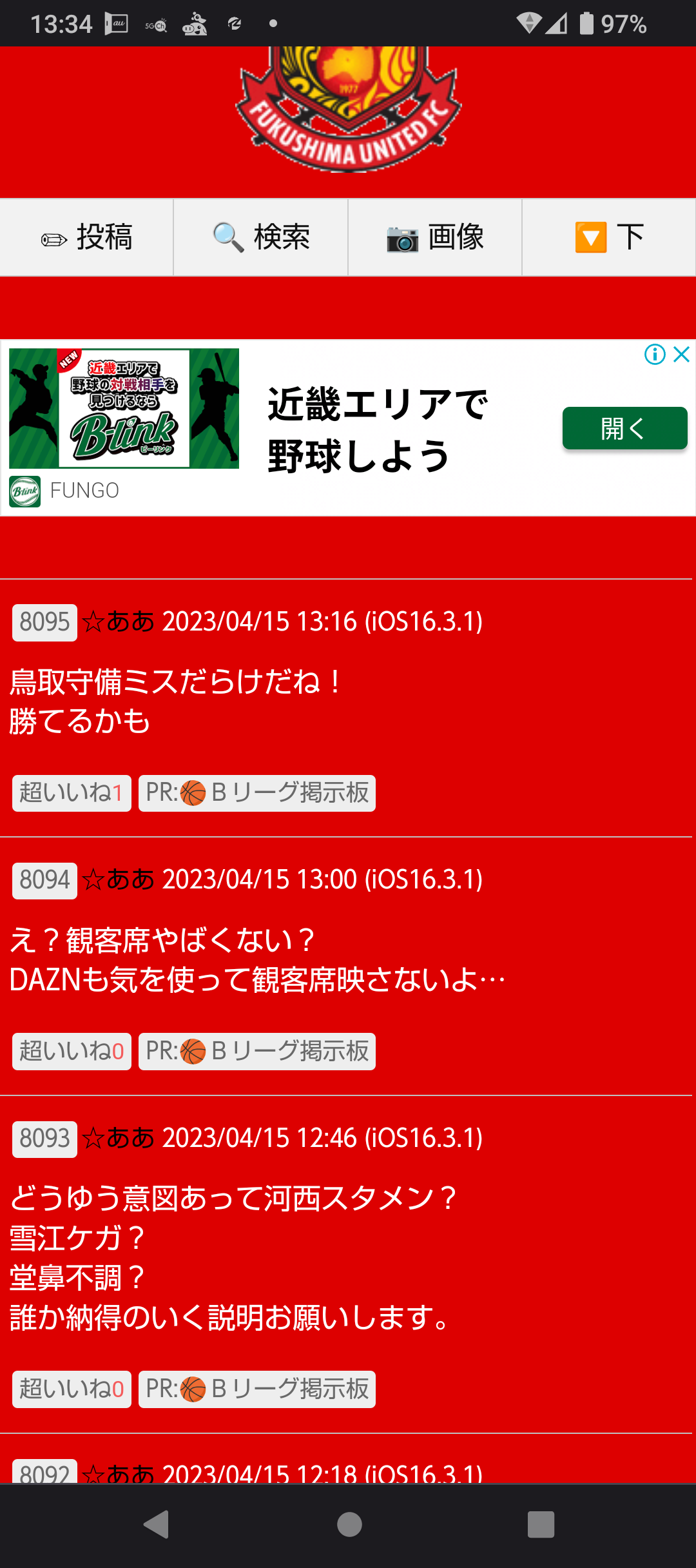Go back with the system back button

point(157,1525)
